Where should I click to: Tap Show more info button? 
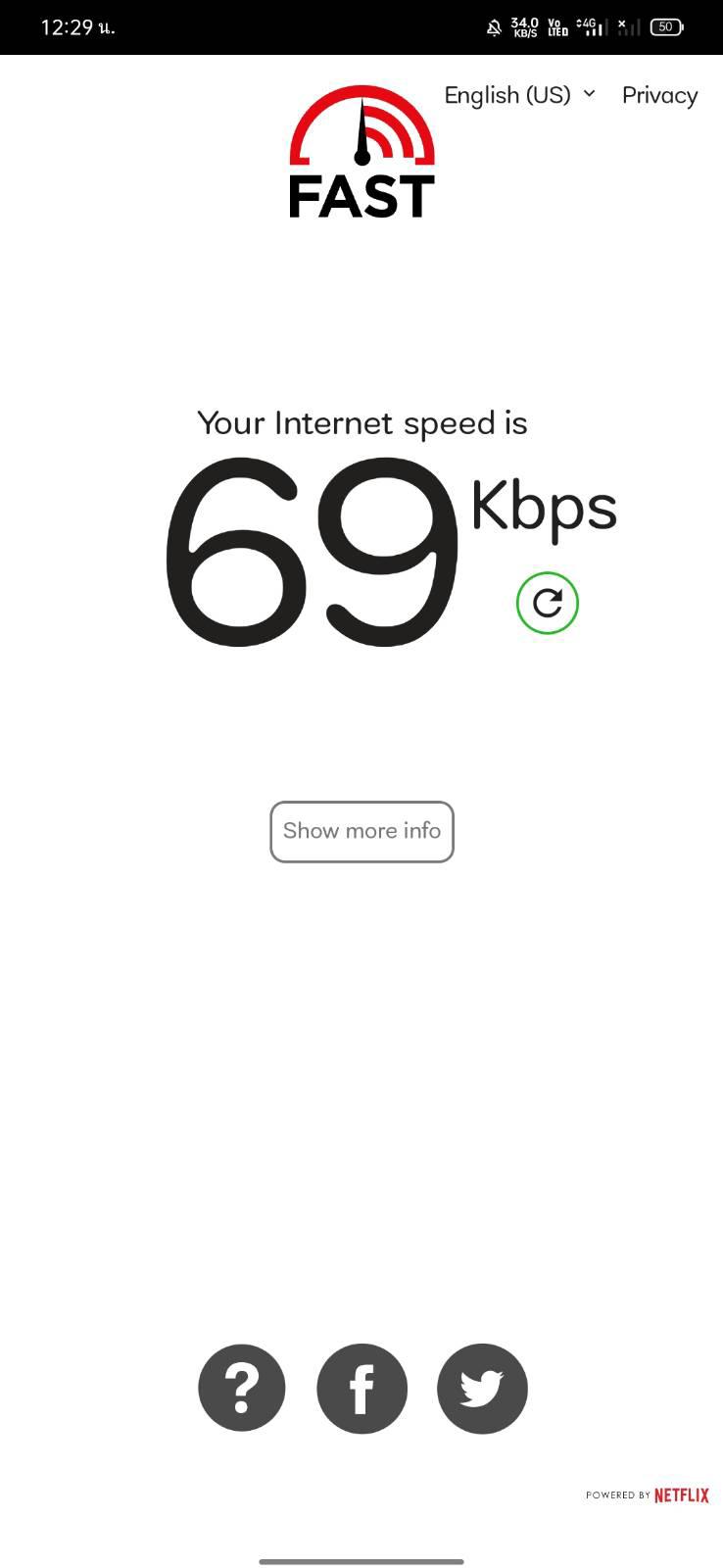[361, 831]
